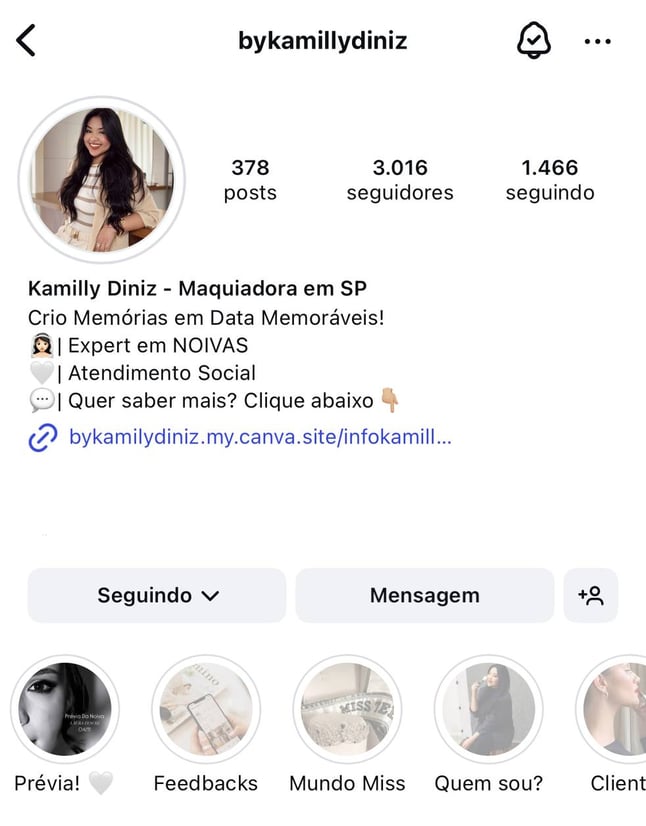
Task: View the 1.466 seguindo list
Action: click(550, 180)
